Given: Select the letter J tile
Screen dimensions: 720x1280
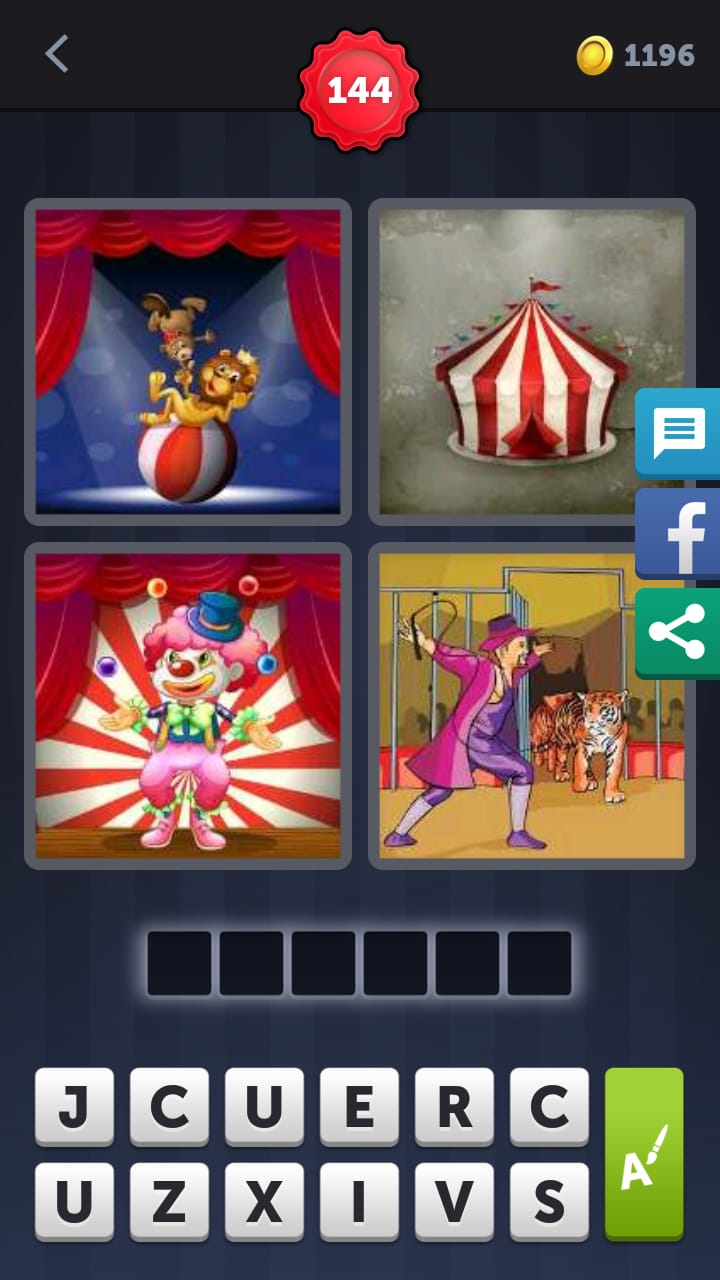Looking at the screenshot, I should pyautogui.click(x=74, y=1106).
